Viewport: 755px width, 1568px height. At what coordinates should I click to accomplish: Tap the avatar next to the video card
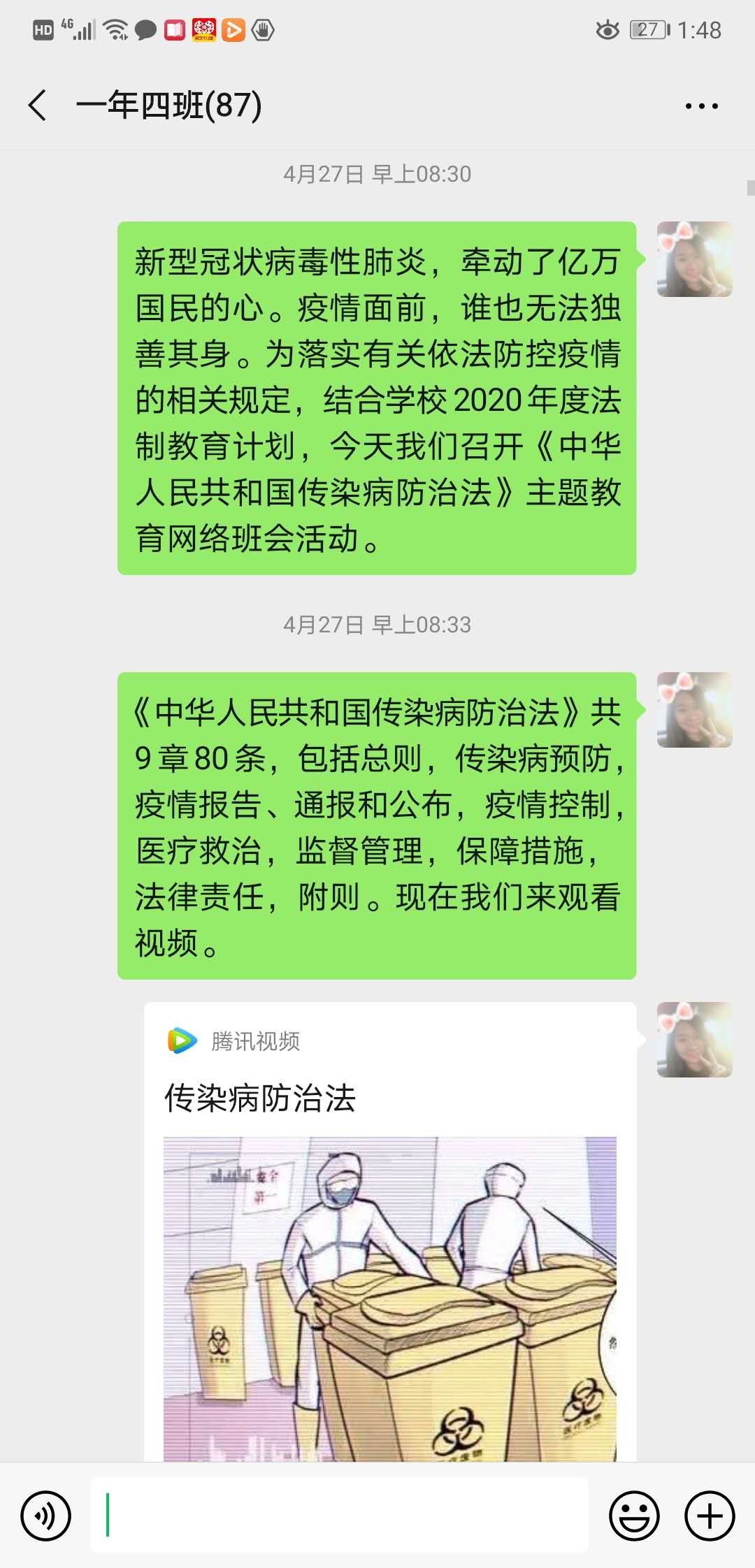[x=694, y=1040]
